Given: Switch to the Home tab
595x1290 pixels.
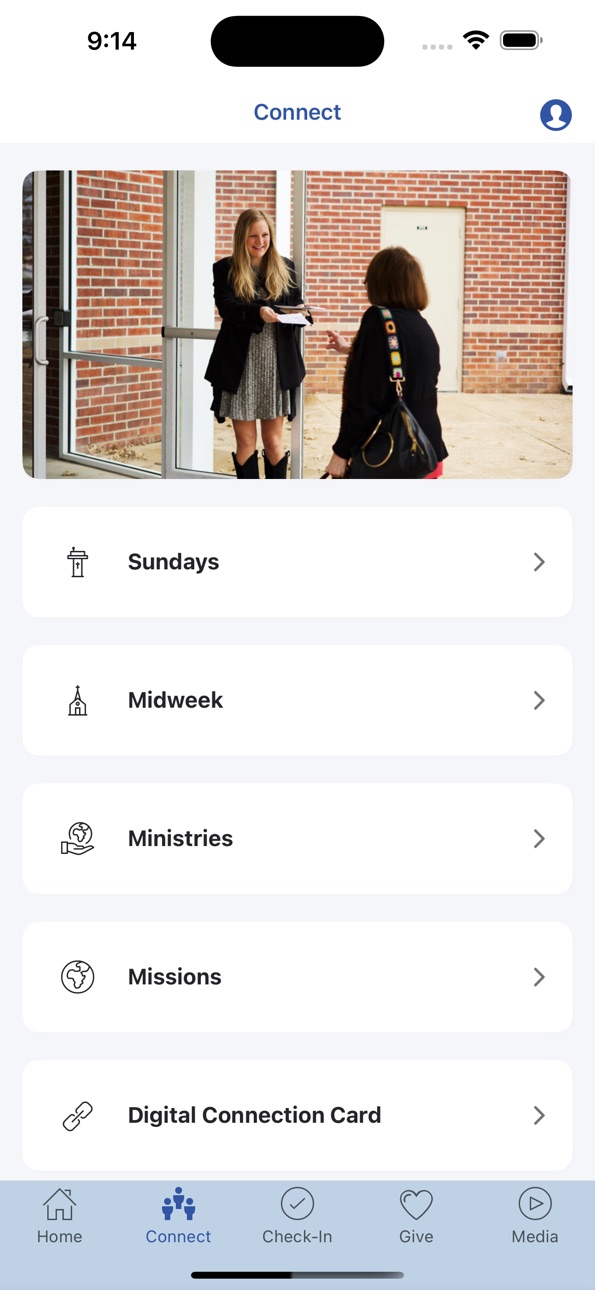Looking at the screenshot, I should tap(59, 1216).
